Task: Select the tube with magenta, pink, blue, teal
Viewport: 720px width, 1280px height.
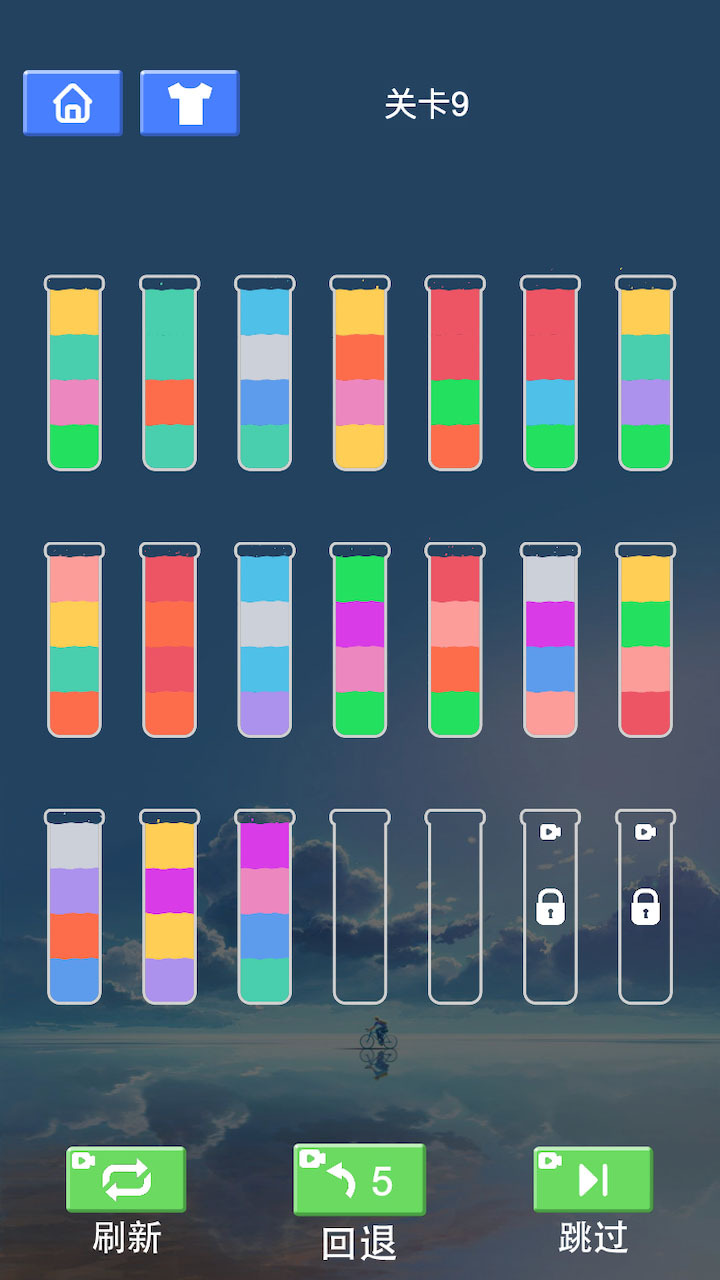Action: coord(265,908)
